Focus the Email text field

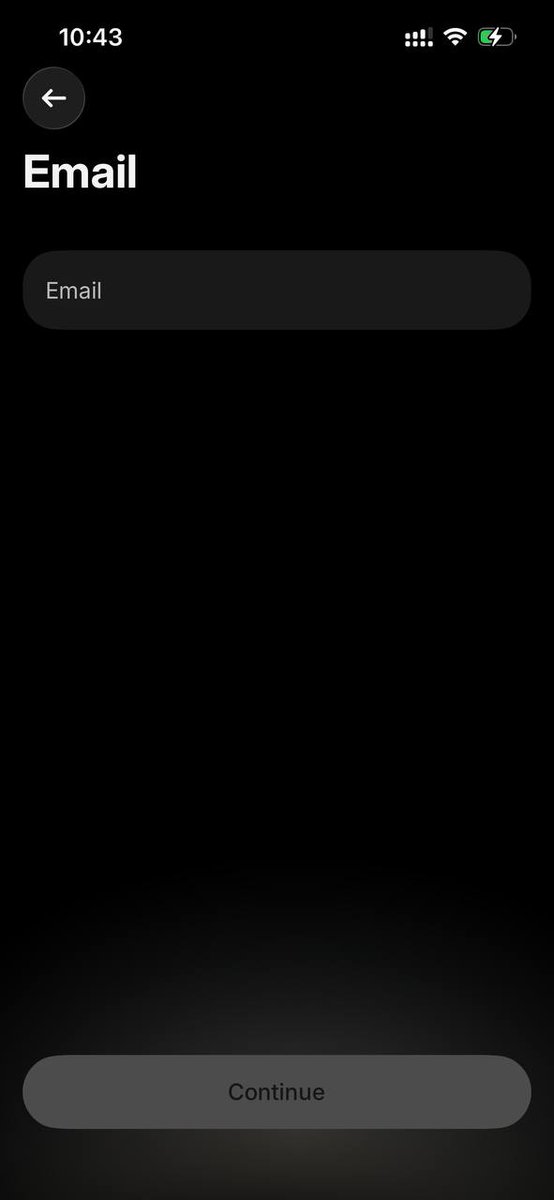coord(277,290)
